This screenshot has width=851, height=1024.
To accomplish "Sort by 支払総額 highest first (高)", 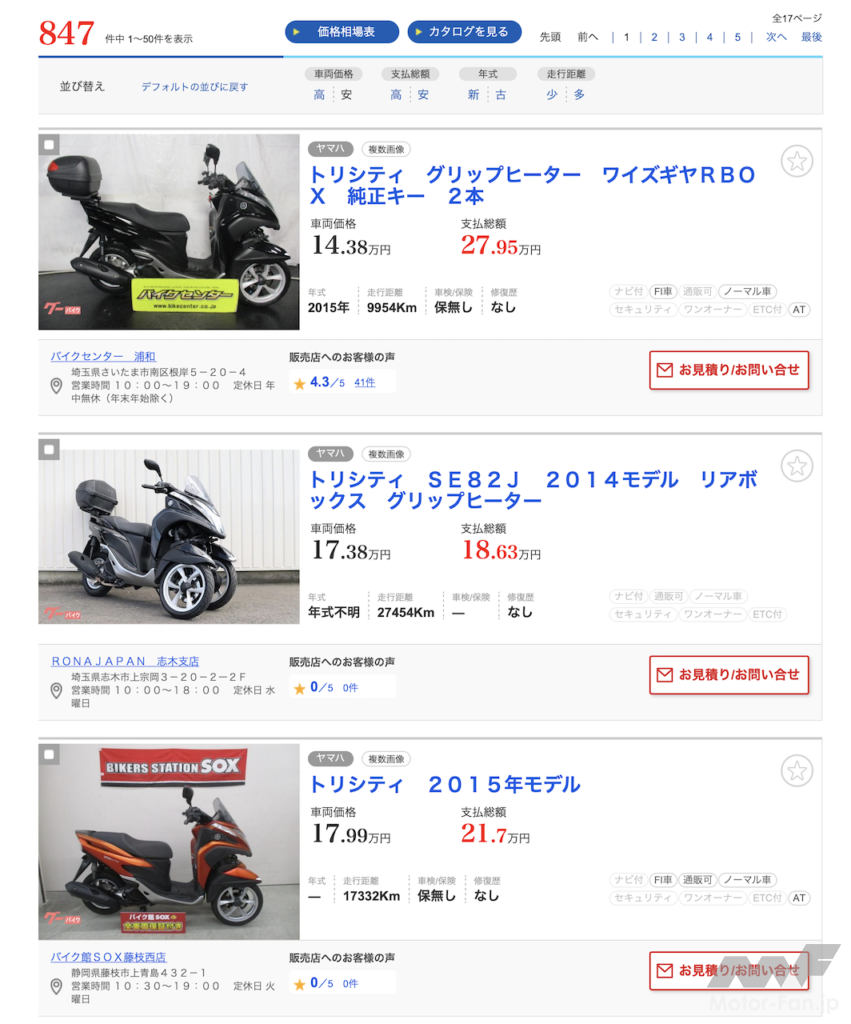I will coord(396,95).
